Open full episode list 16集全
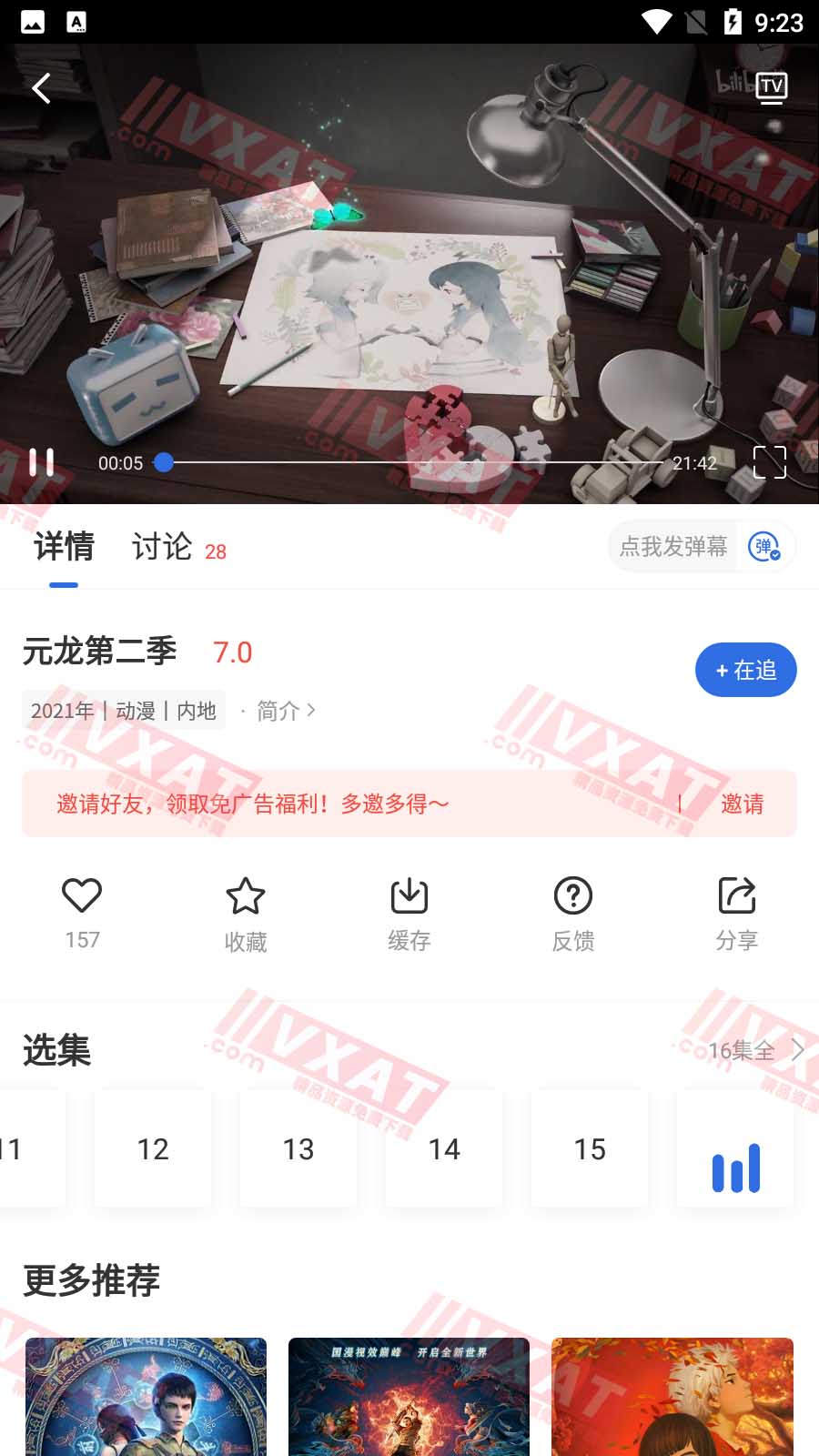Image resolution: width=819 pixels, height=1456 pixels. click(x=755, y=1050)
